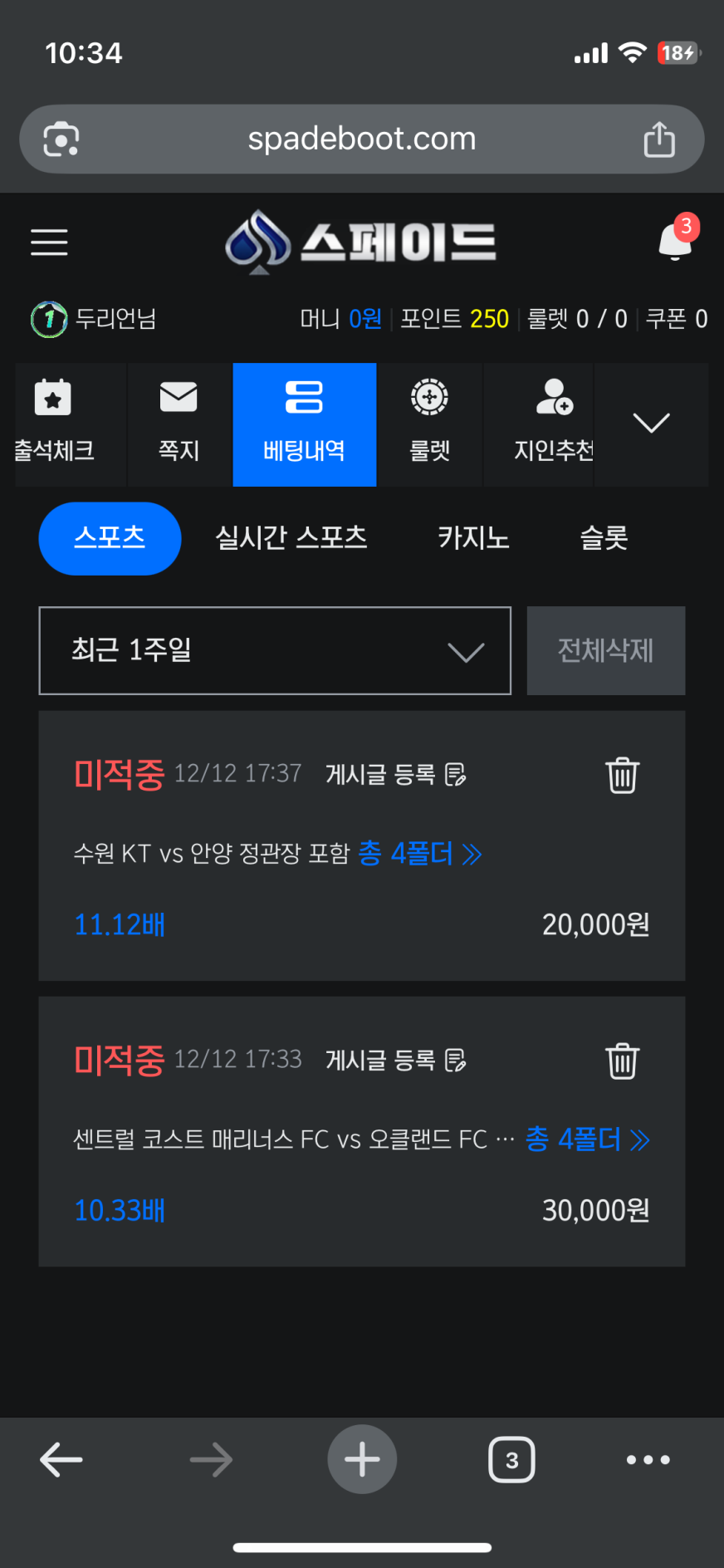Switch to the 슬롯 tab
Screen dimensions: 724x1568
(x=604, y=538)
